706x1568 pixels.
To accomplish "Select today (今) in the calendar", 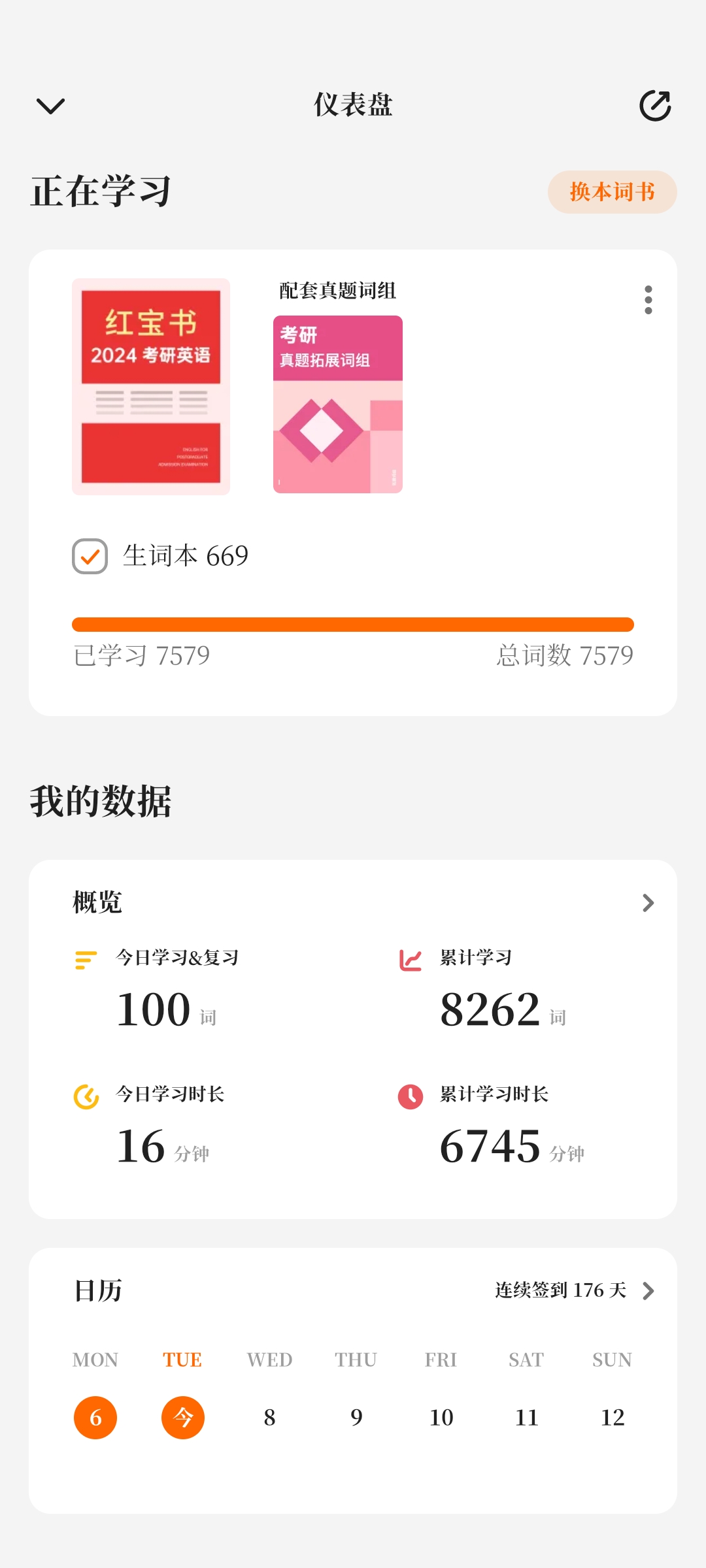I will 183,1418.
